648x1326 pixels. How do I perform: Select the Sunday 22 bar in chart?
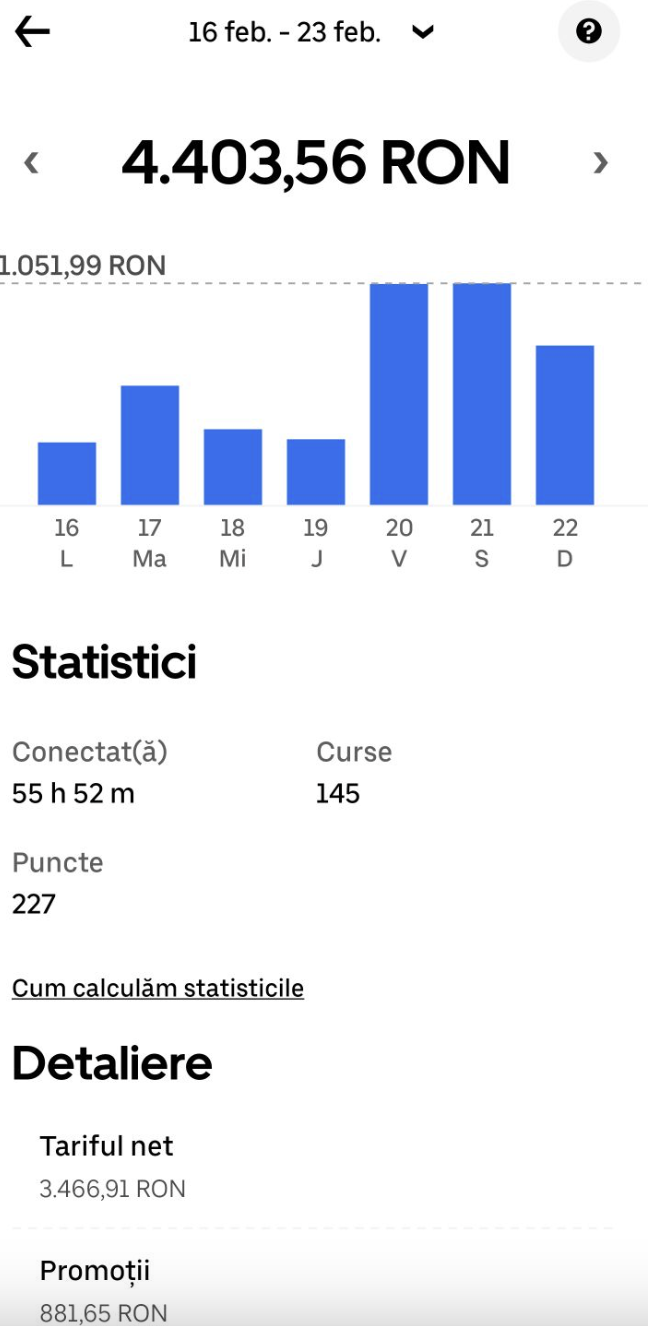(565, 425)
